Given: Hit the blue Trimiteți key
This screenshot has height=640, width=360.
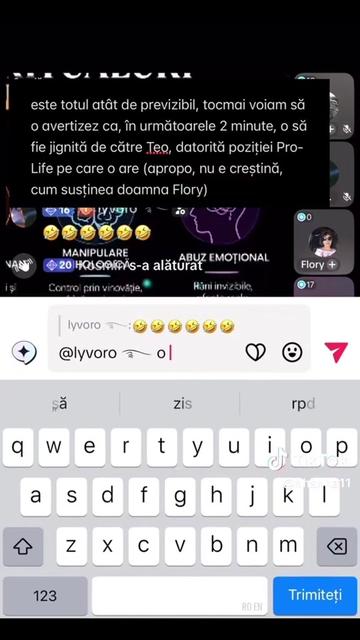Looking at the screenshot, I should tap(315, 595).
